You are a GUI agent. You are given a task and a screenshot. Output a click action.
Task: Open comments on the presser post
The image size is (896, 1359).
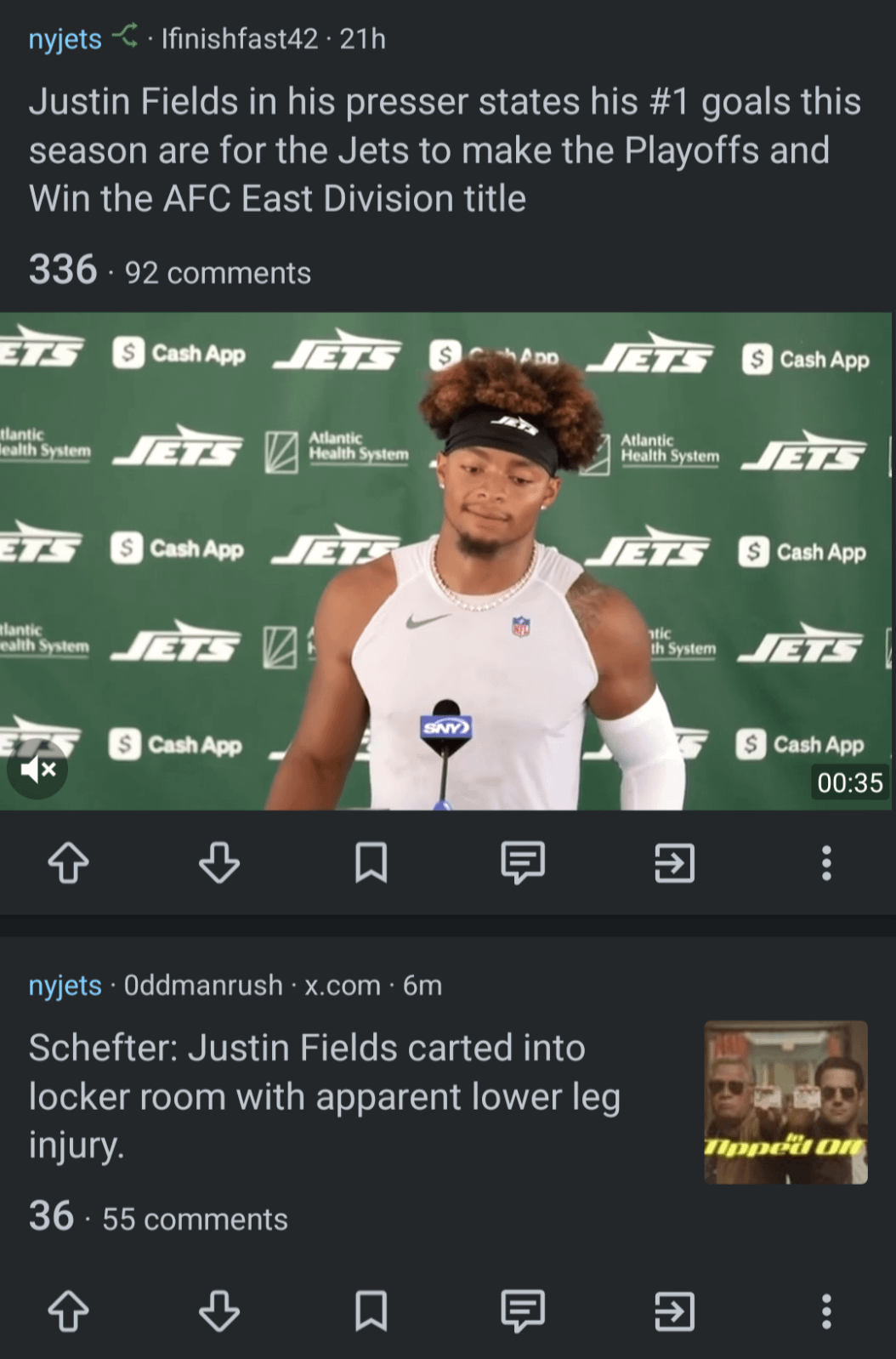[x=522, y=863]
